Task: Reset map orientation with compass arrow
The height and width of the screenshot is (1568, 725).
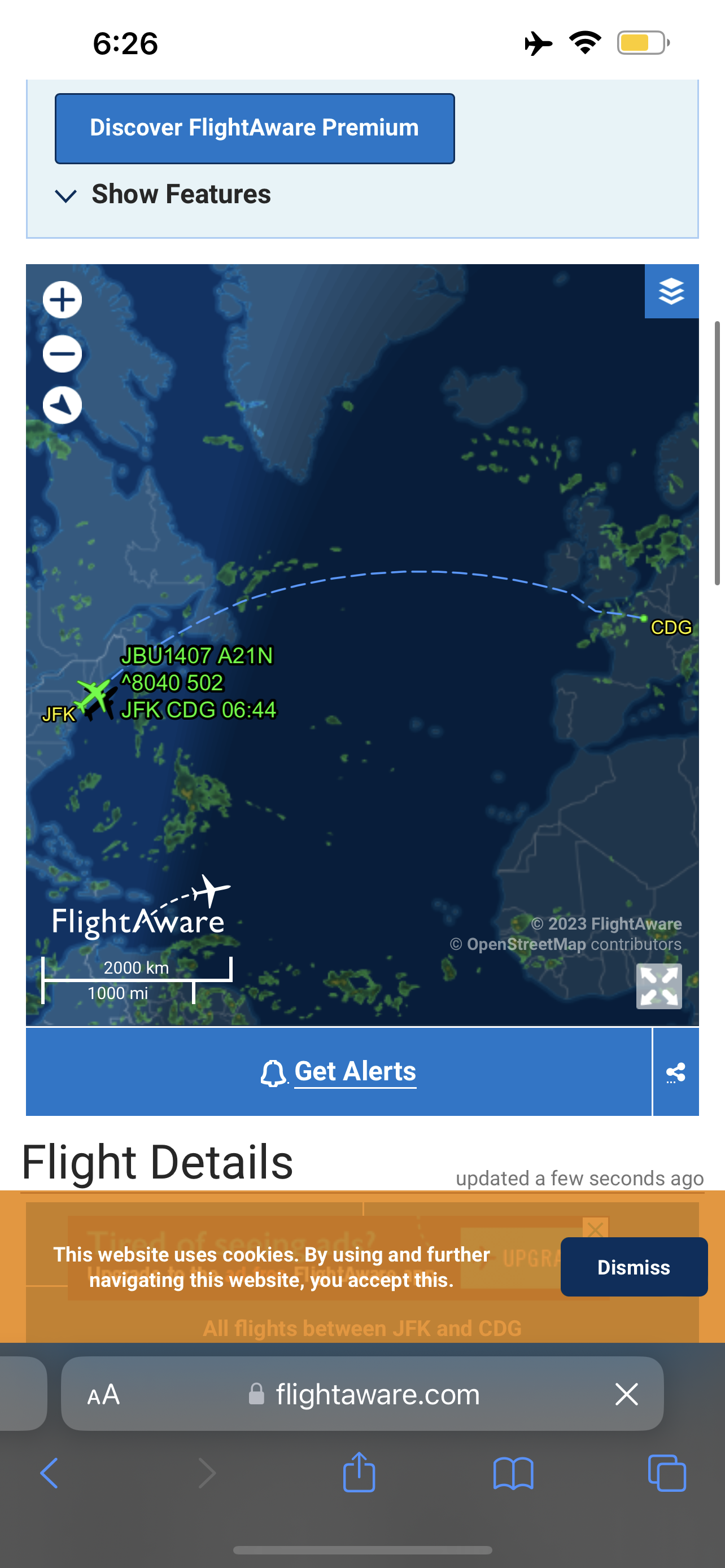Action: click(62, 405)
